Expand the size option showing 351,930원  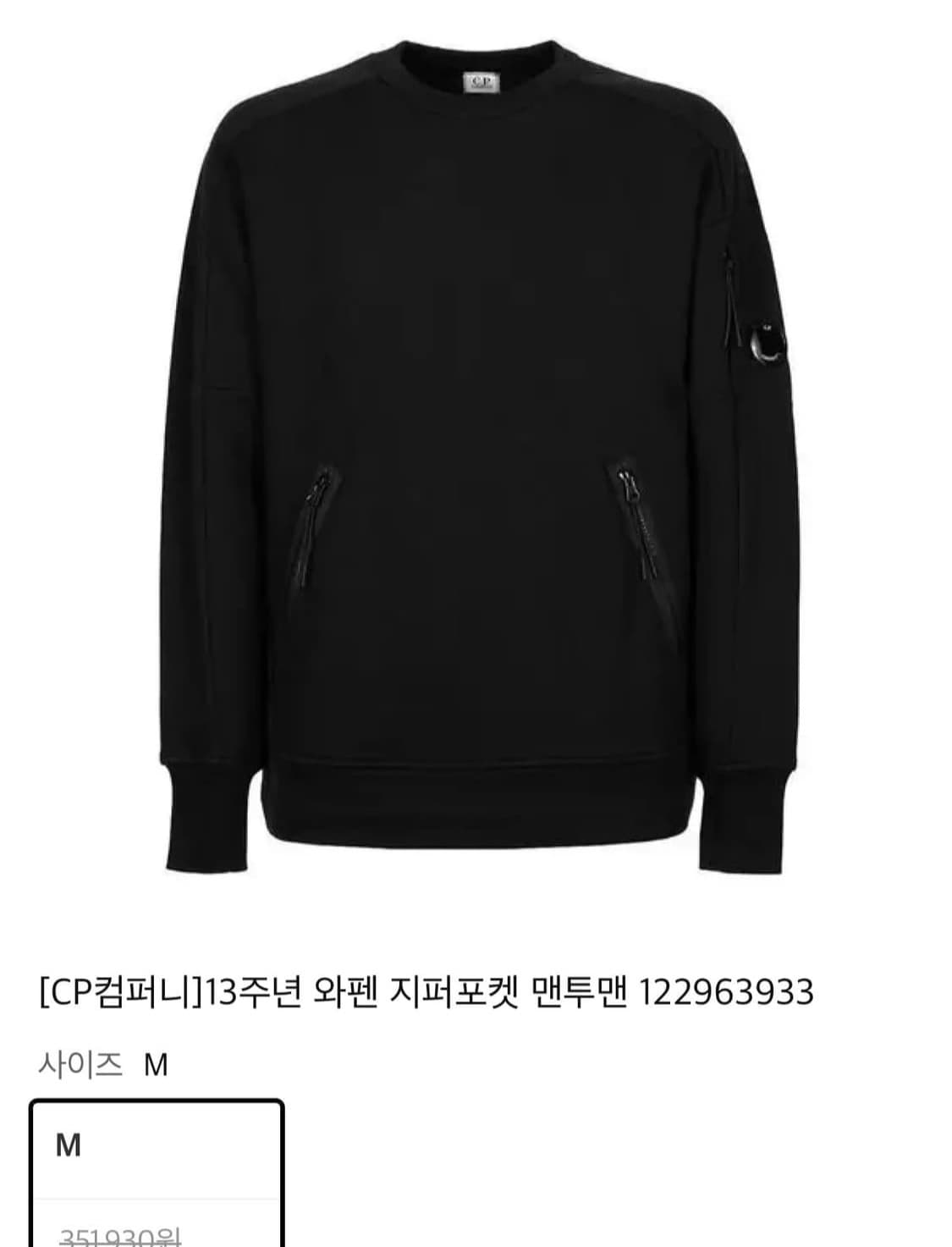click(157, 1202)
